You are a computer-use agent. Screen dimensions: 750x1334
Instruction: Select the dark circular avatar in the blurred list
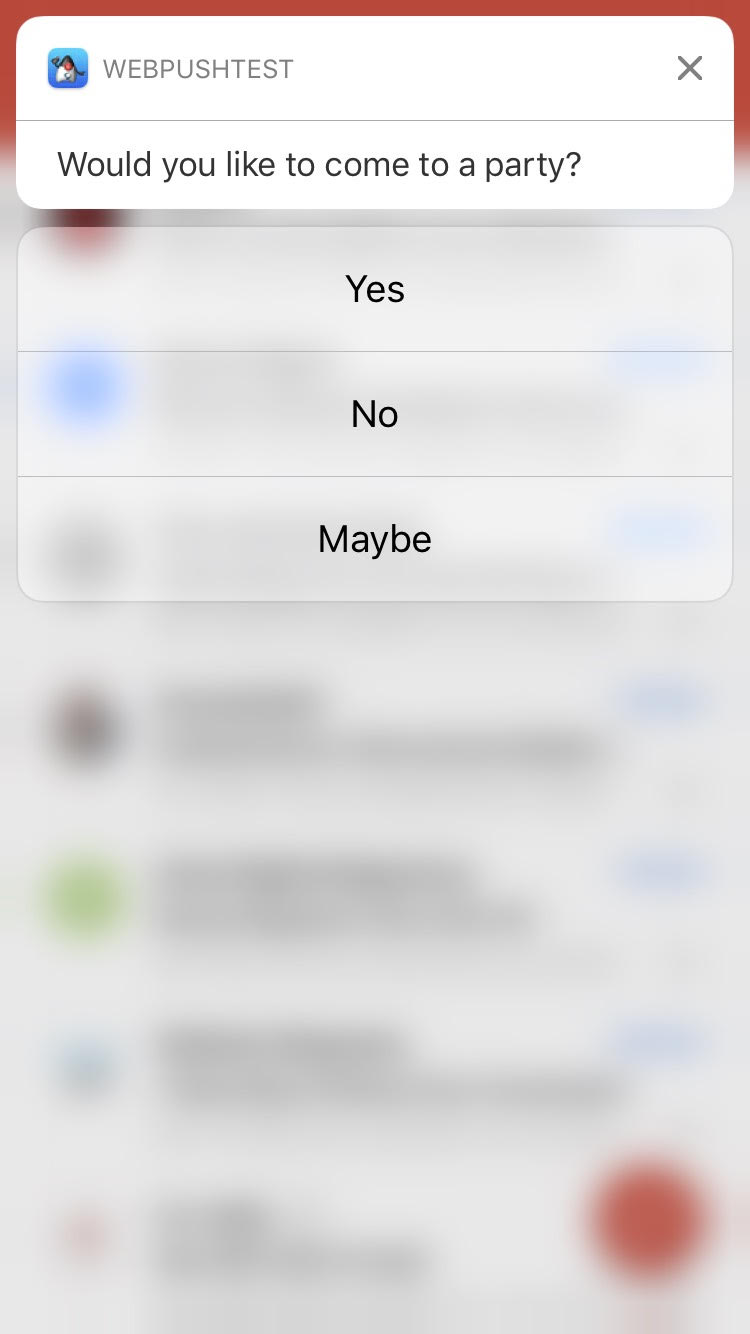point(84,726)
